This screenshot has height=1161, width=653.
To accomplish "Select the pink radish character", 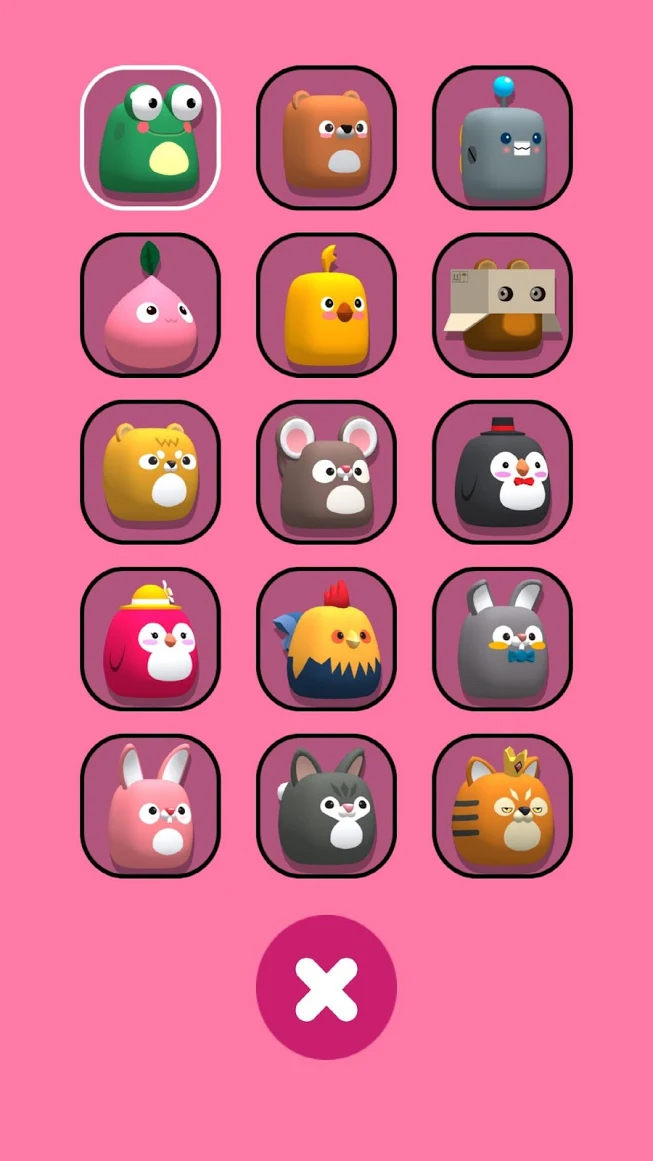I will coord(150,305).
